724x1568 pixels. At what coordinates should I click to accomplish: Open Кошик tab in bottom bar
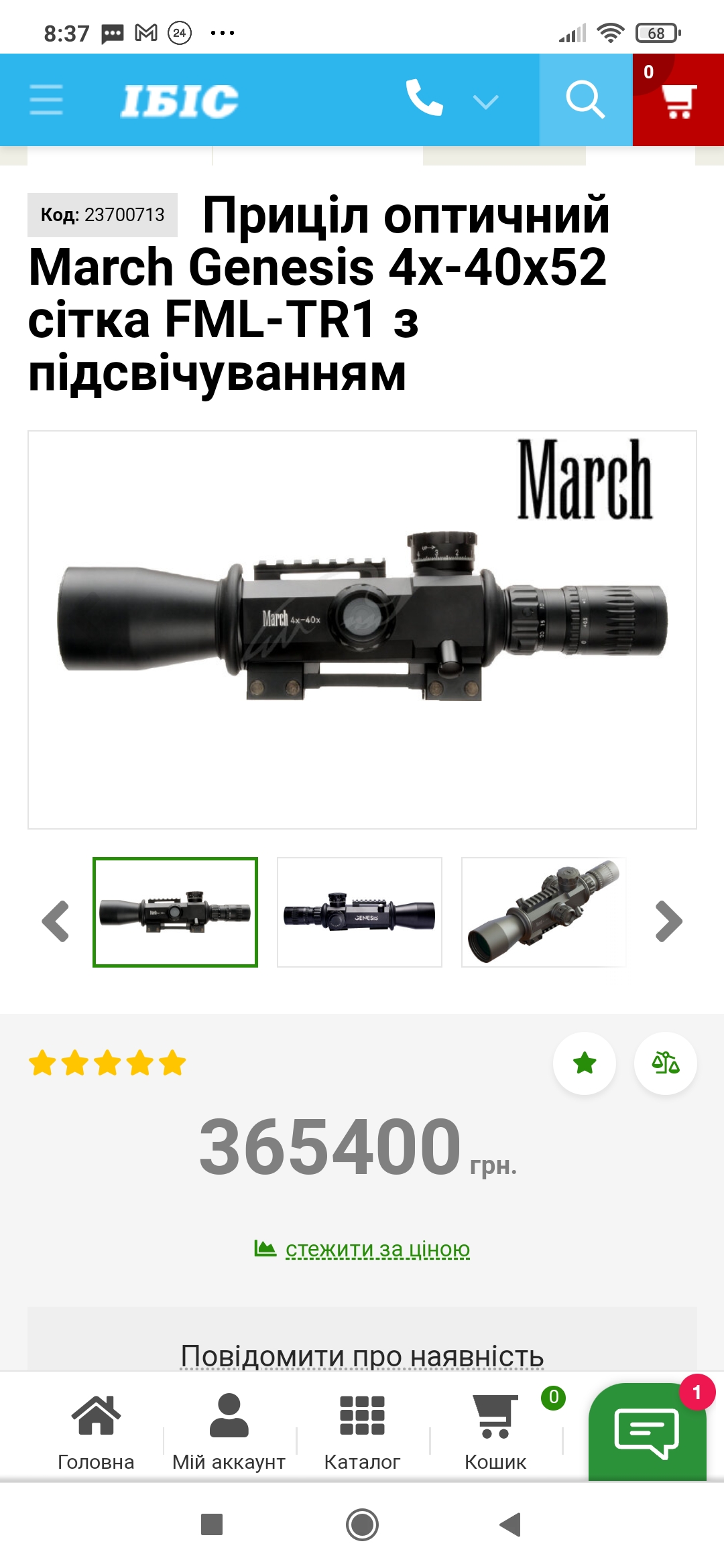[495, 1431]
